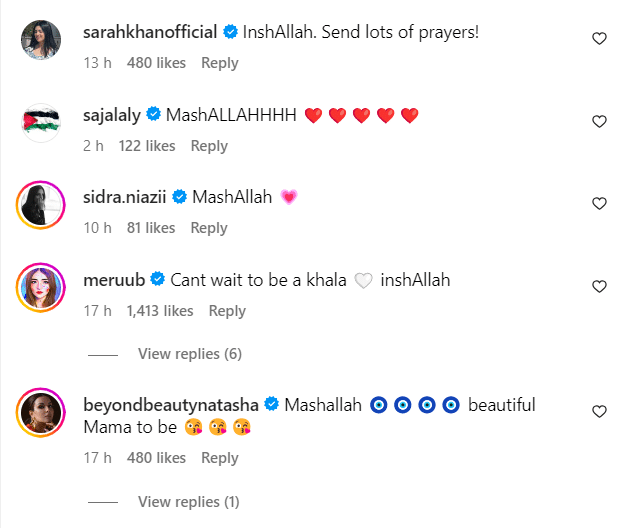Open sajalaly's profile picture
This screenshot has height=528, width=617.
(x=41, y=123)
